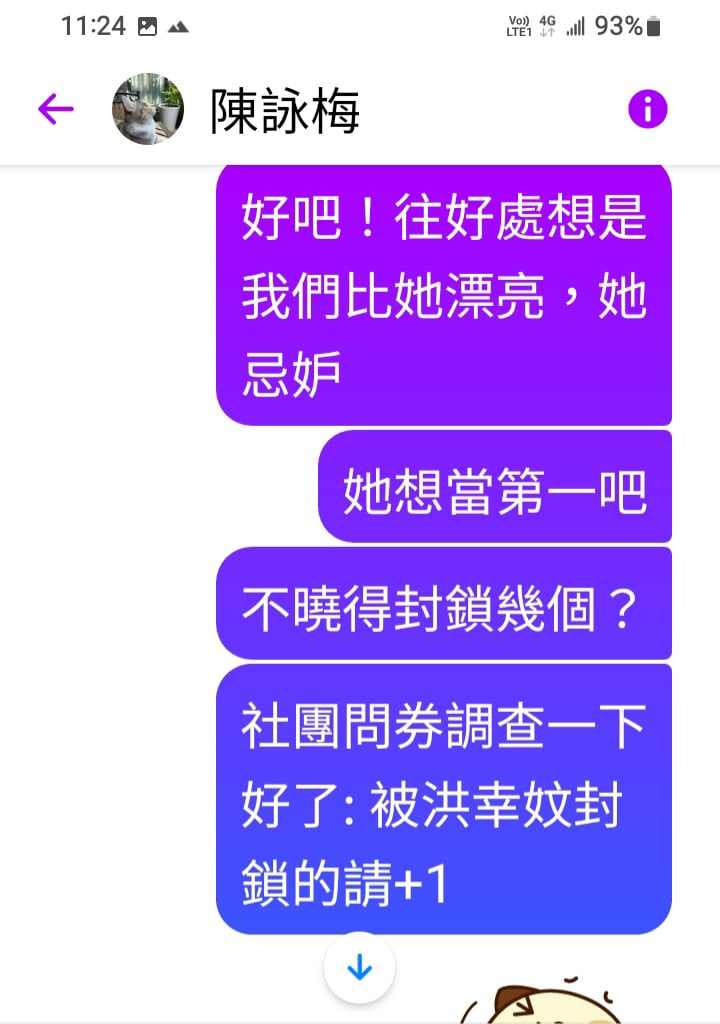Go back using the purple arrow
This screenshot has height=1024, width=720.
point(56,109)
